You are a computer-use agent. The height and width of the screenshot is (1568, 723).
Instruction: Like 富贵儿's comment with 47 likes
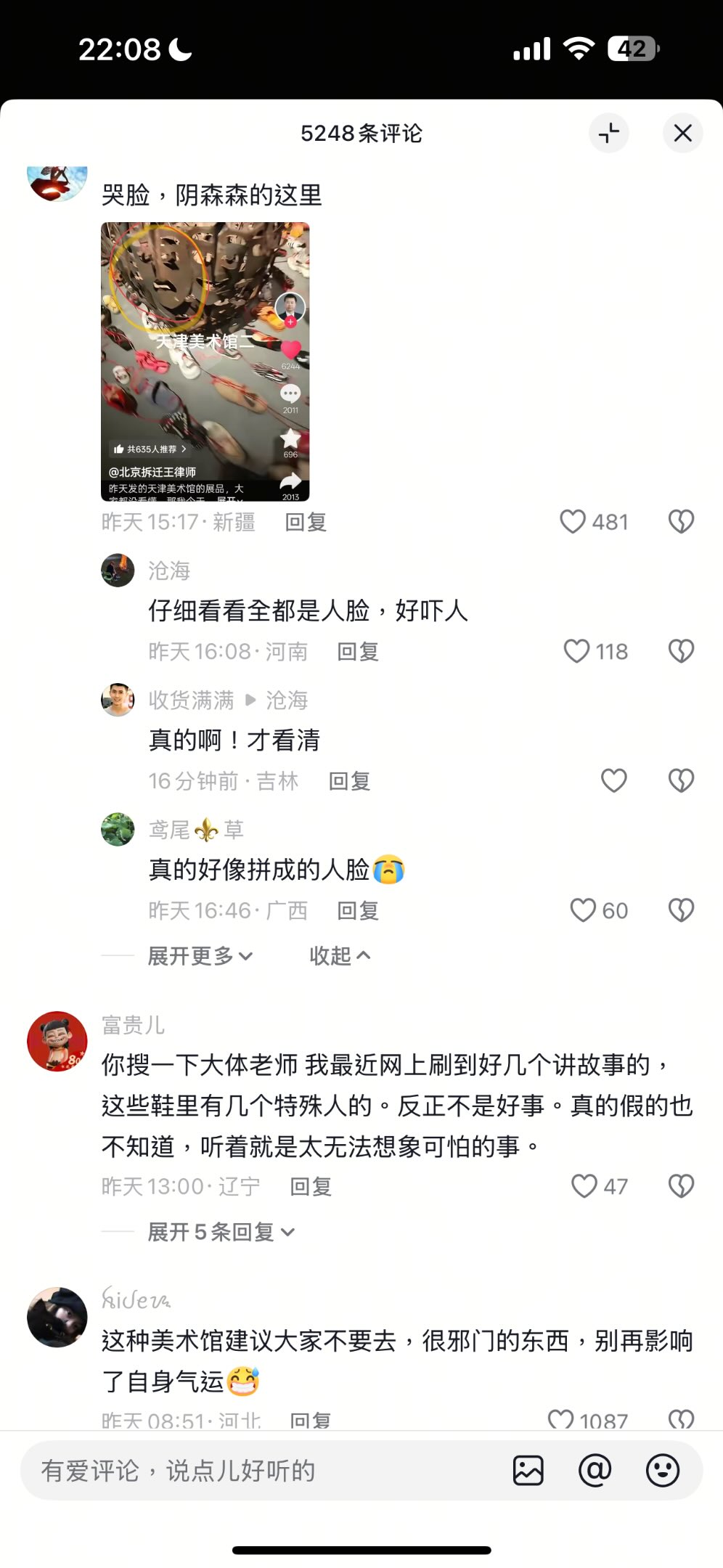point(584,1186)
